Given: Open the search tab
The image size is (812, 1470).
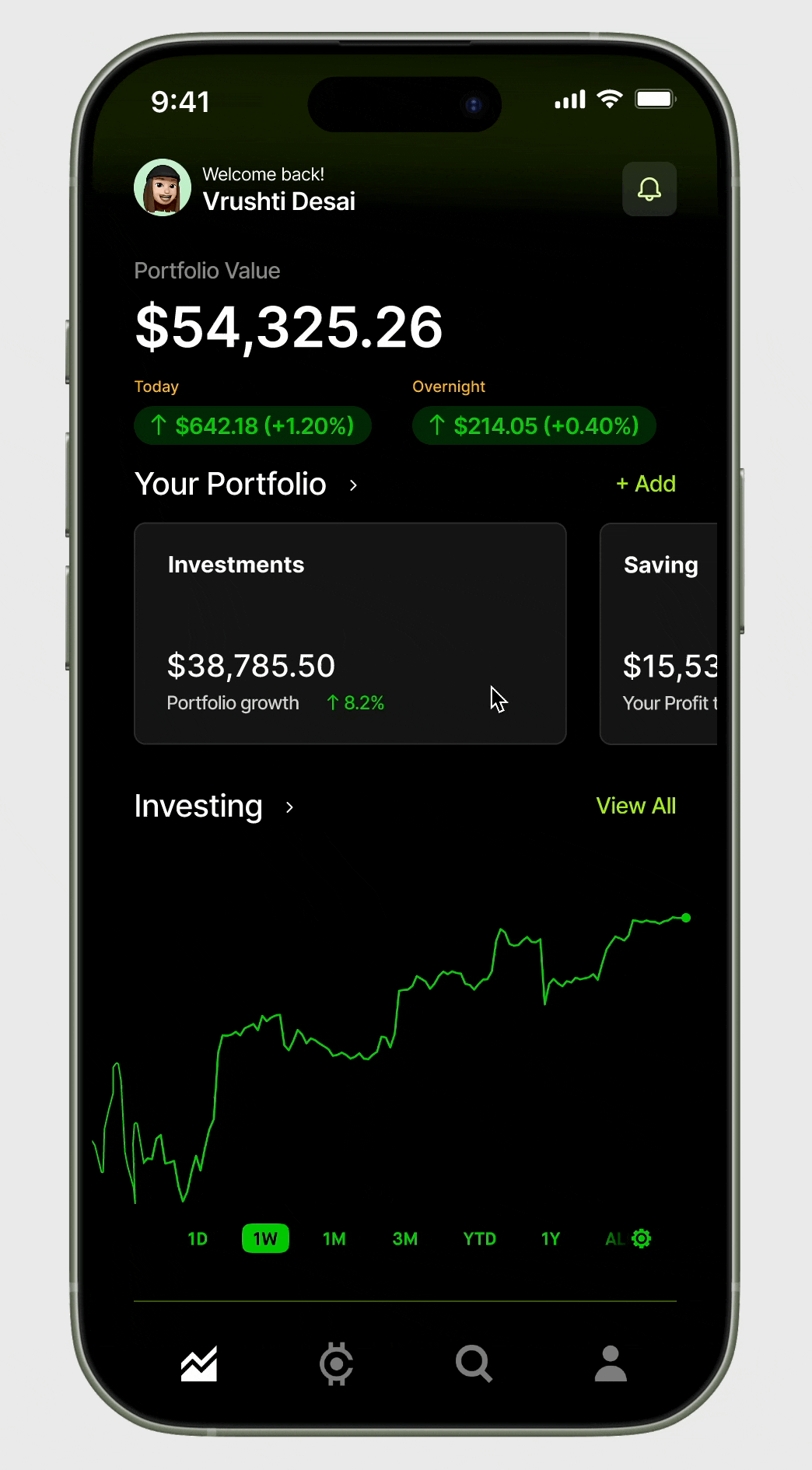Looking at the screenshot, I should tap(474, 1363).
